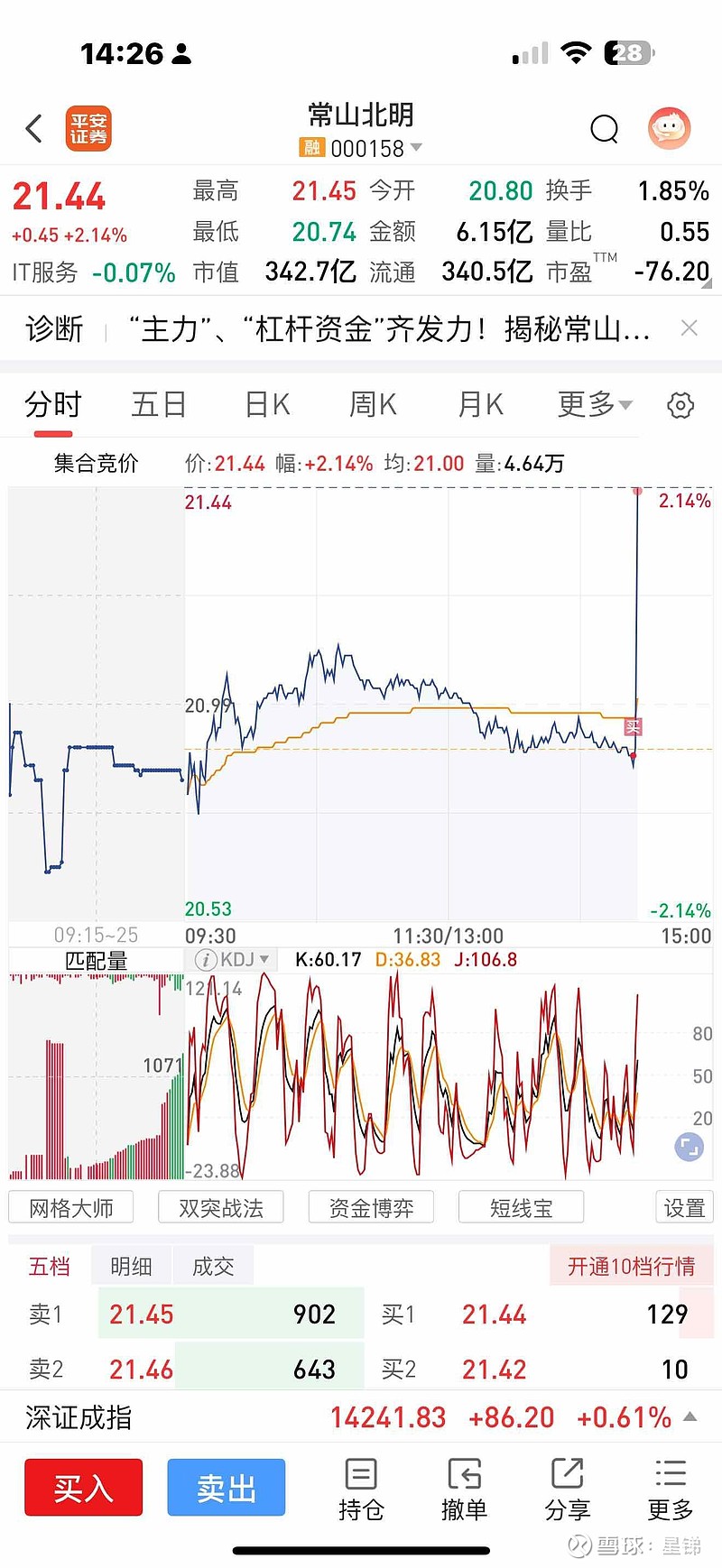The image size is (722, 1568).
Task: Switch to the 明细 tab
Action: click(131, 1267)
